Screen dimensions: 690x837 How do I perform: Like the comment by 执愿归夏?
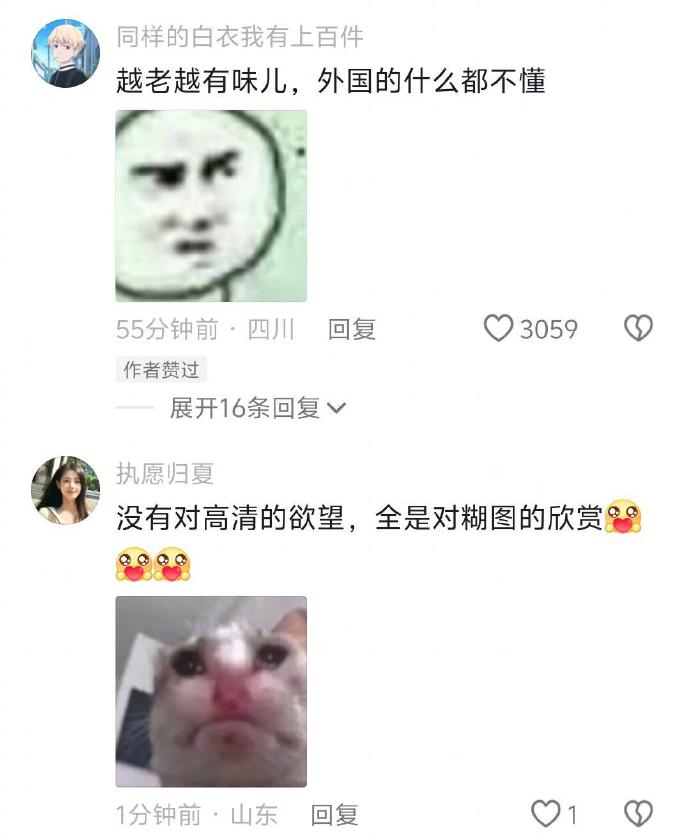pyautogui.click(x=545, y=814)
